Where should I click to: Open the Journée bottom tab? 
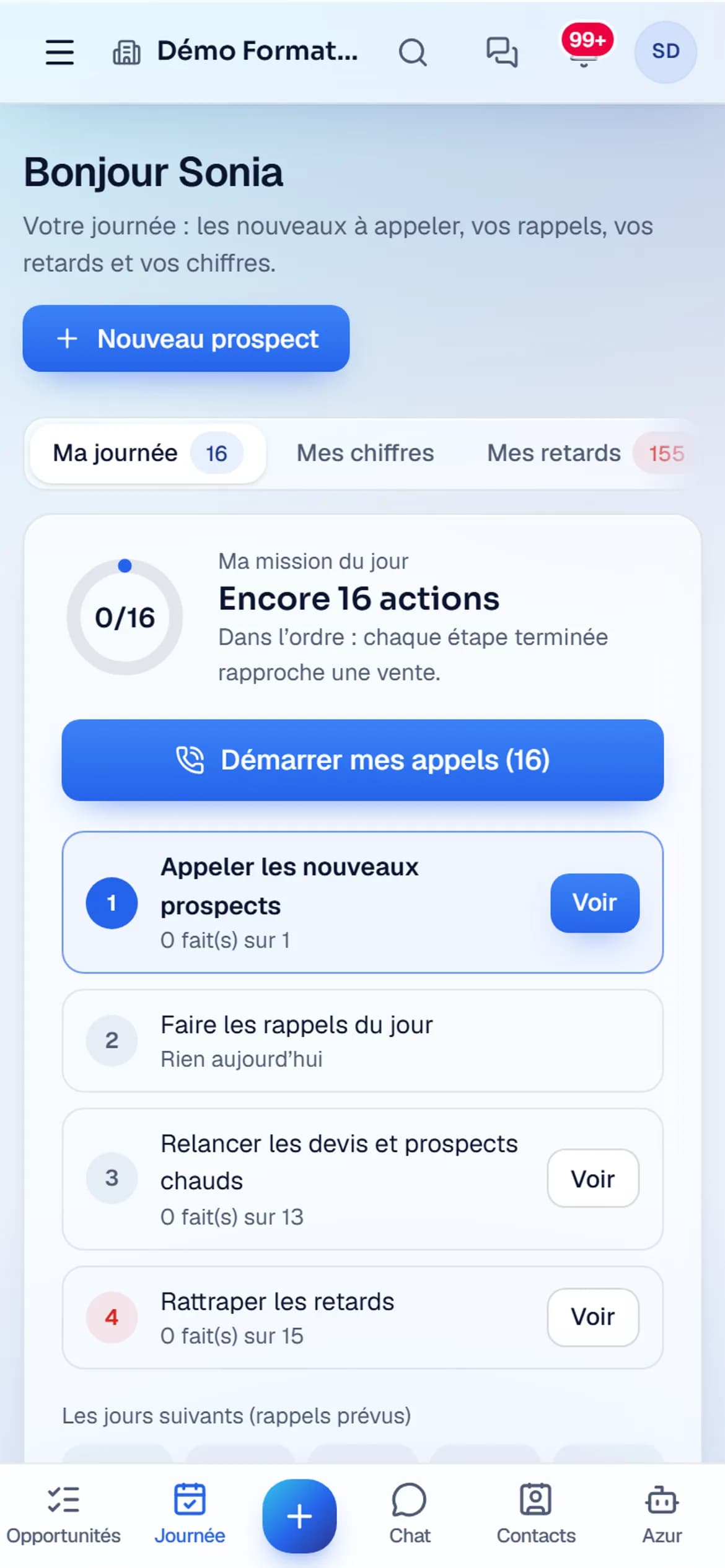coord(190,1514)
